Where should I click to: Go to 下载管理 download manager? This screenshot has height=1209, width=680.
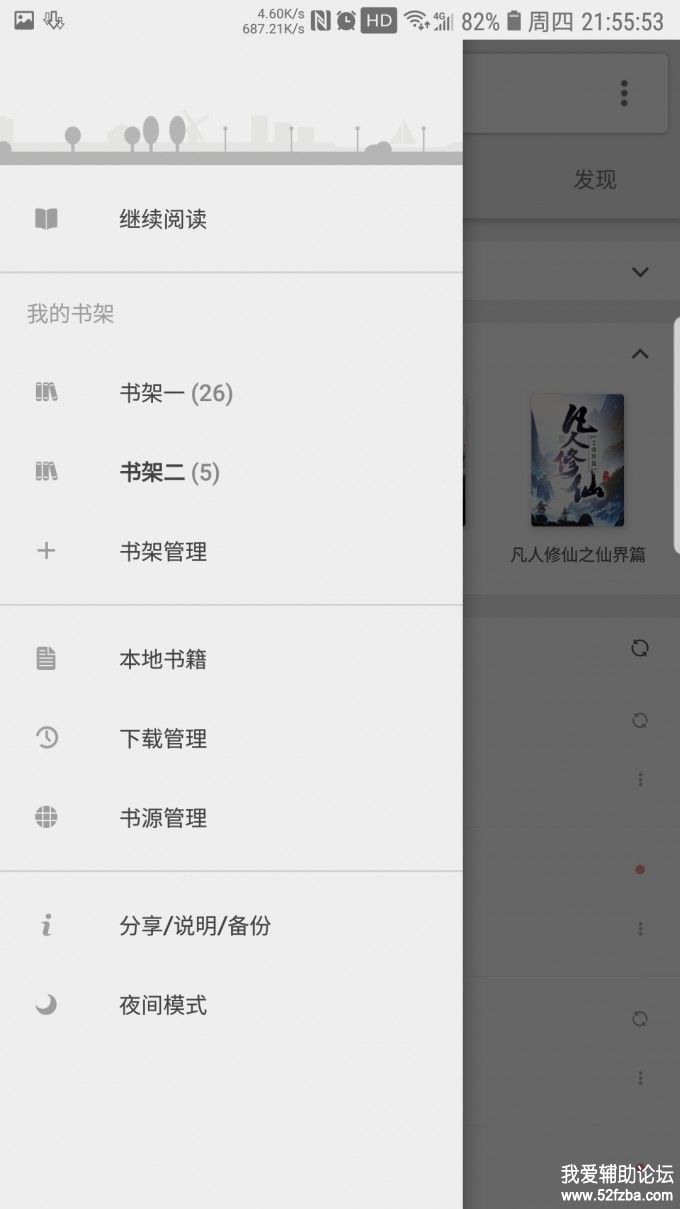pos(163,738)
